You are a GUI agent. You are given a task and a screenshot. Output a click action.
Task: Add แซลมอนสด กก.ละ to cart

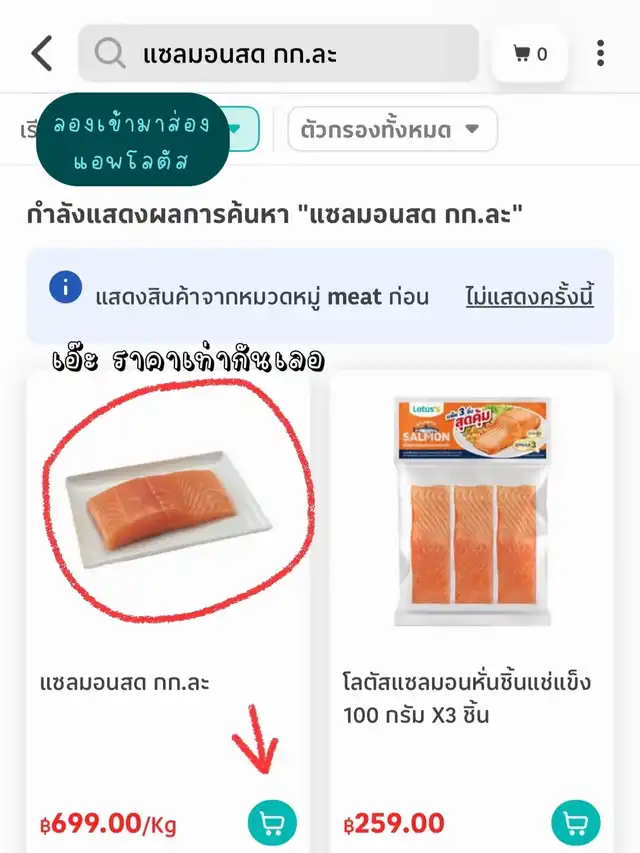(x=272, y=823)
